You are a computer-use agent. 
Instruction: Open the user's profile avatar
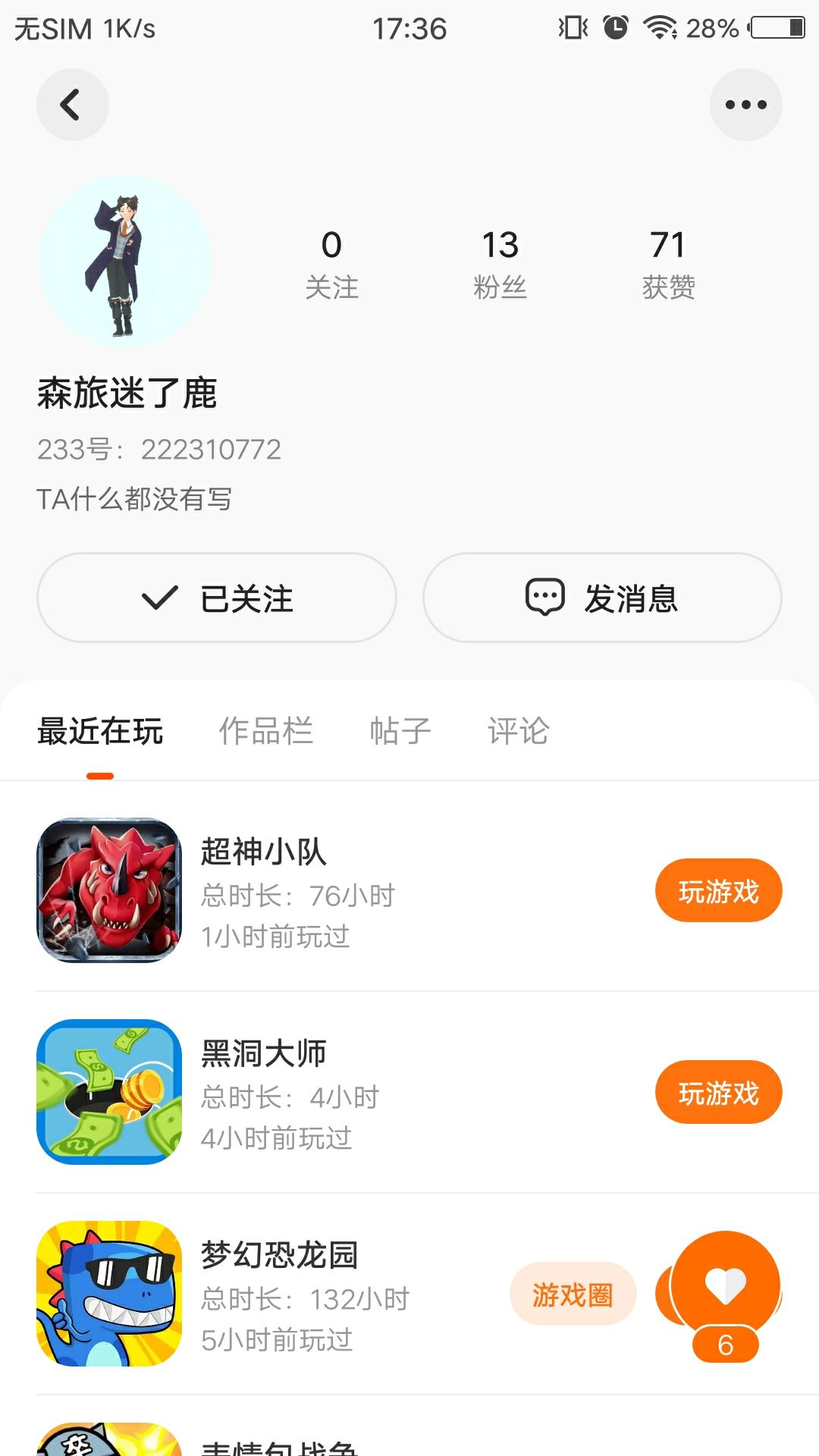124,262
